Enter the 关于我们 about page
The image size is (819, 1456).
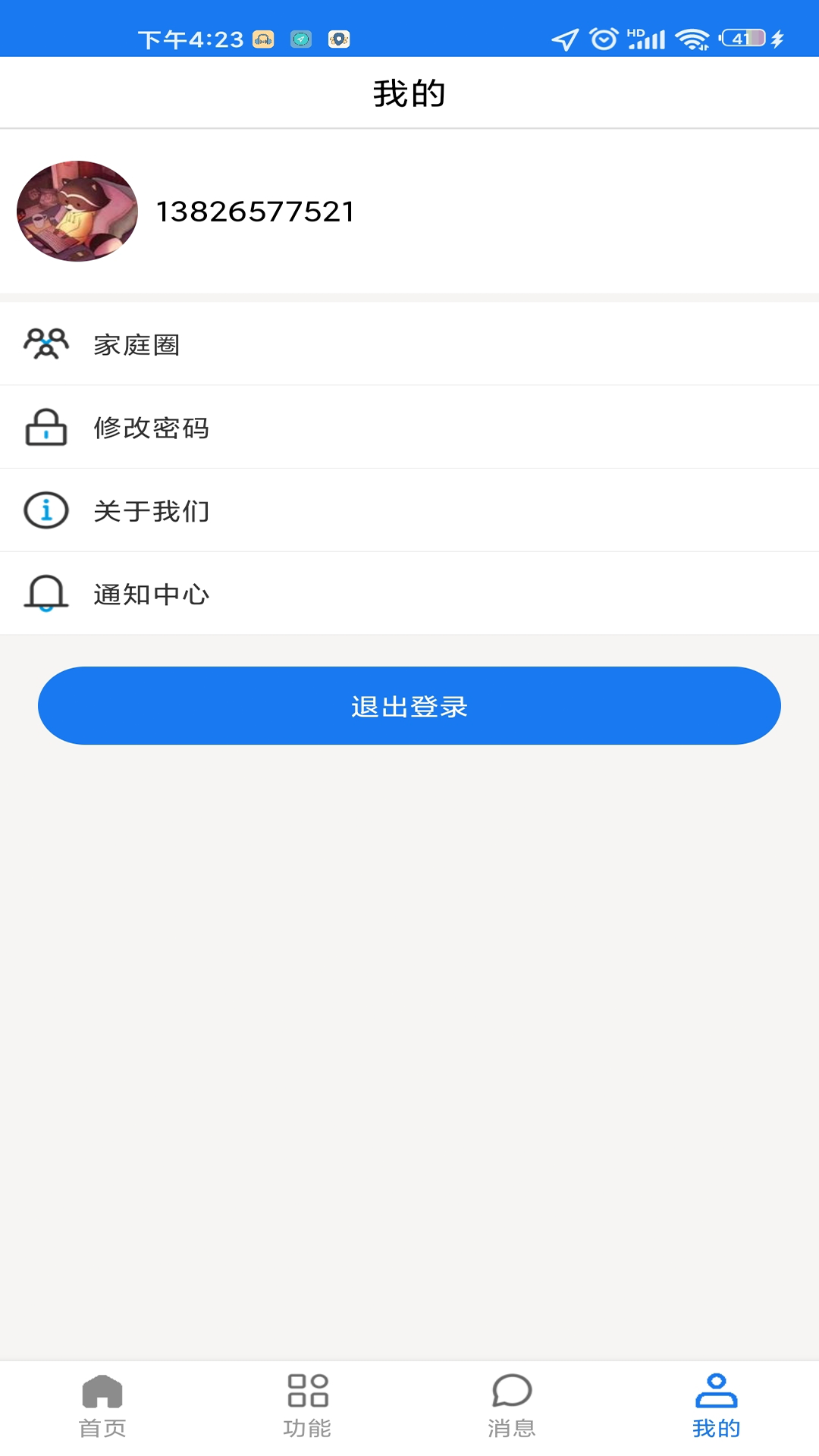pos(409,510)
